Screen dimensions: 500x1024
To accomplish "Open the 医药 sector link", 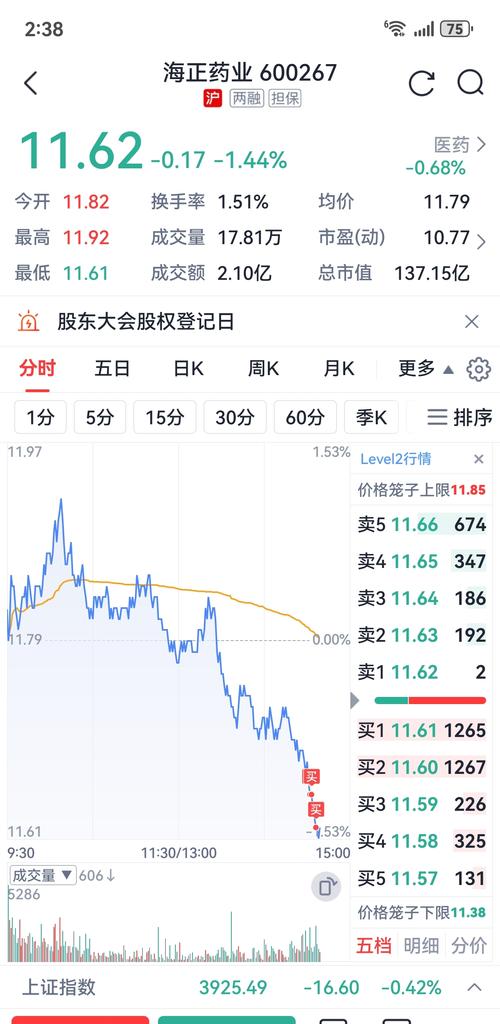I will tap(460, 144).
